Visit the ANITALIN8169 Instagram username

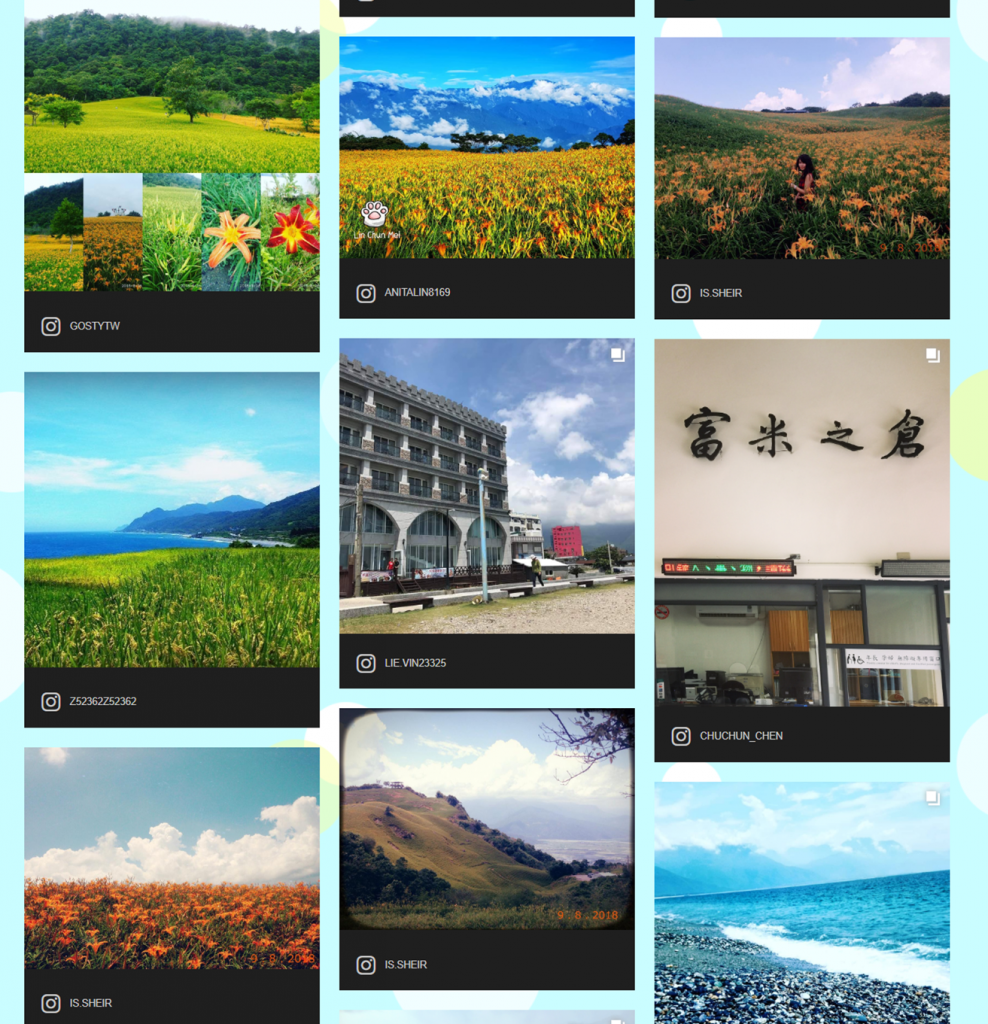(417, 293)
